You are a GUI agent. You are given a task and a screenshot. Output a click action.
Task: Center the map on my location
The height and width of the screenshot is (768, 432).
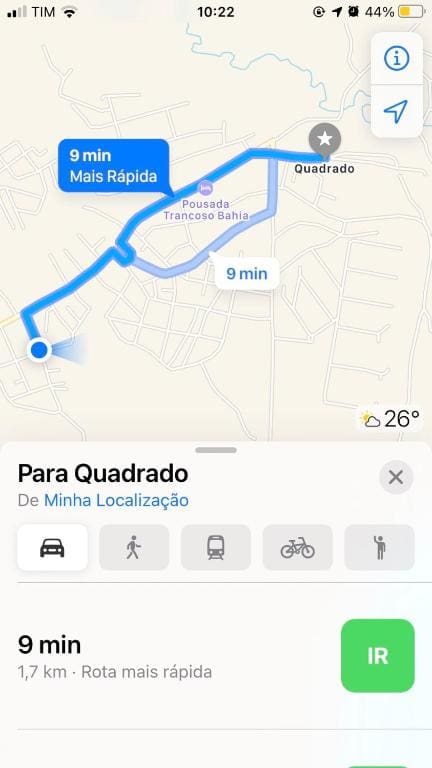click(396, 112)
